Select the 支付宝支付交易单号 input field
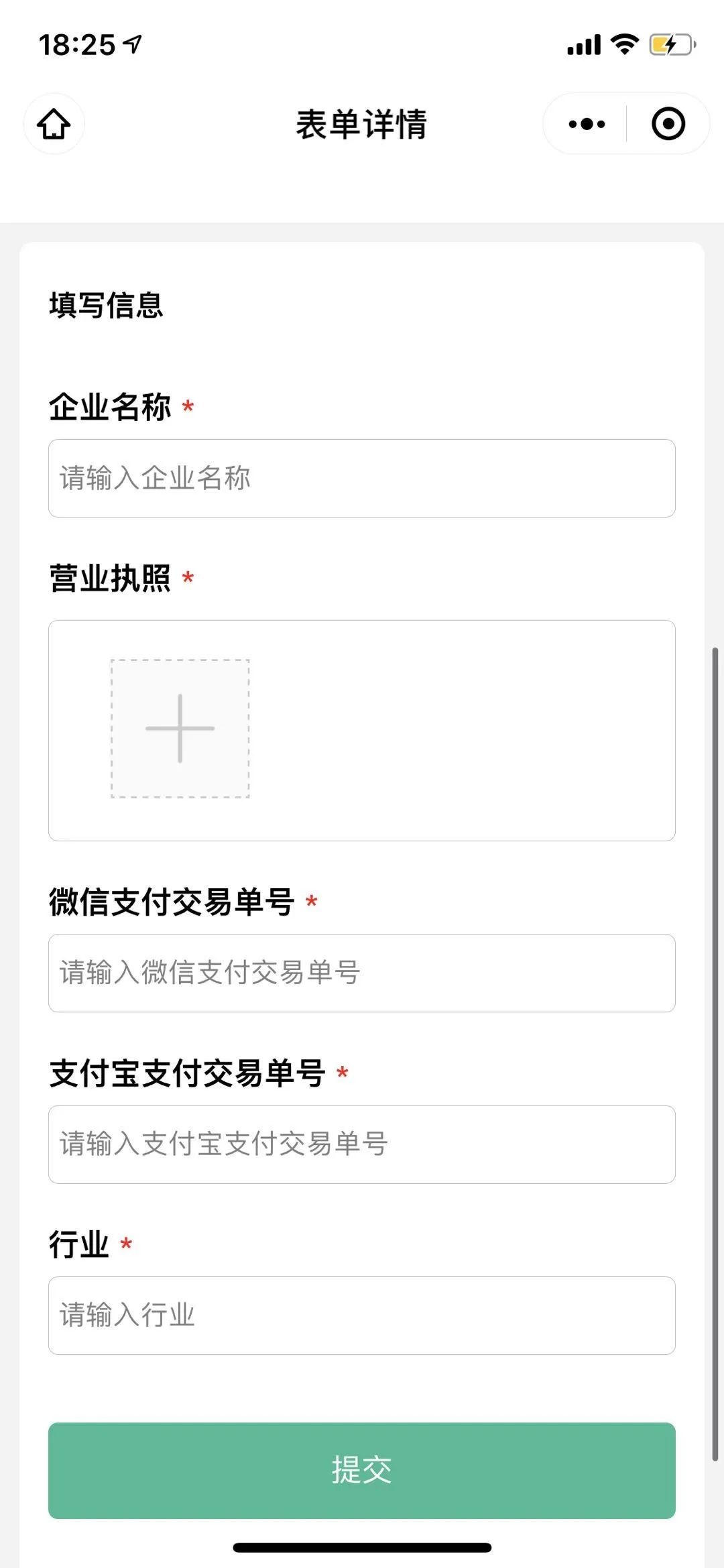The height and width of the screenshot is (1568, 724). click(x=361, y=1144)
